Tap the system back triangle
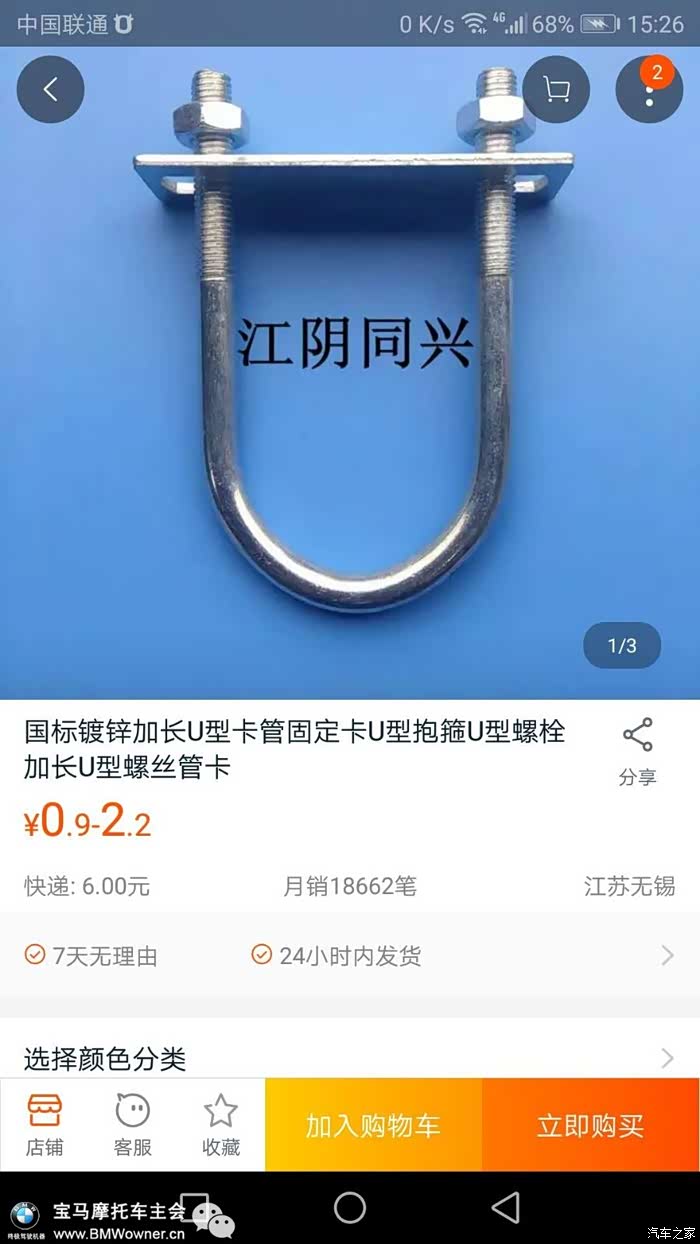The image size is (700, 1244). coord(506,1208)
